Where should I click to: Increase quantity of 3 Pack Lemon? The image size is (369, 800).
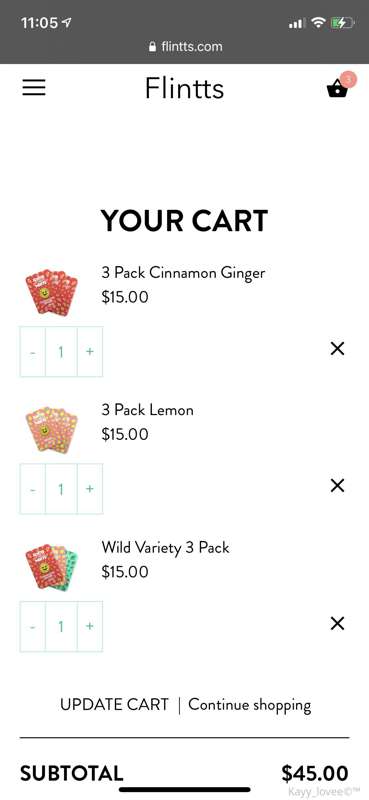[90, 489]
